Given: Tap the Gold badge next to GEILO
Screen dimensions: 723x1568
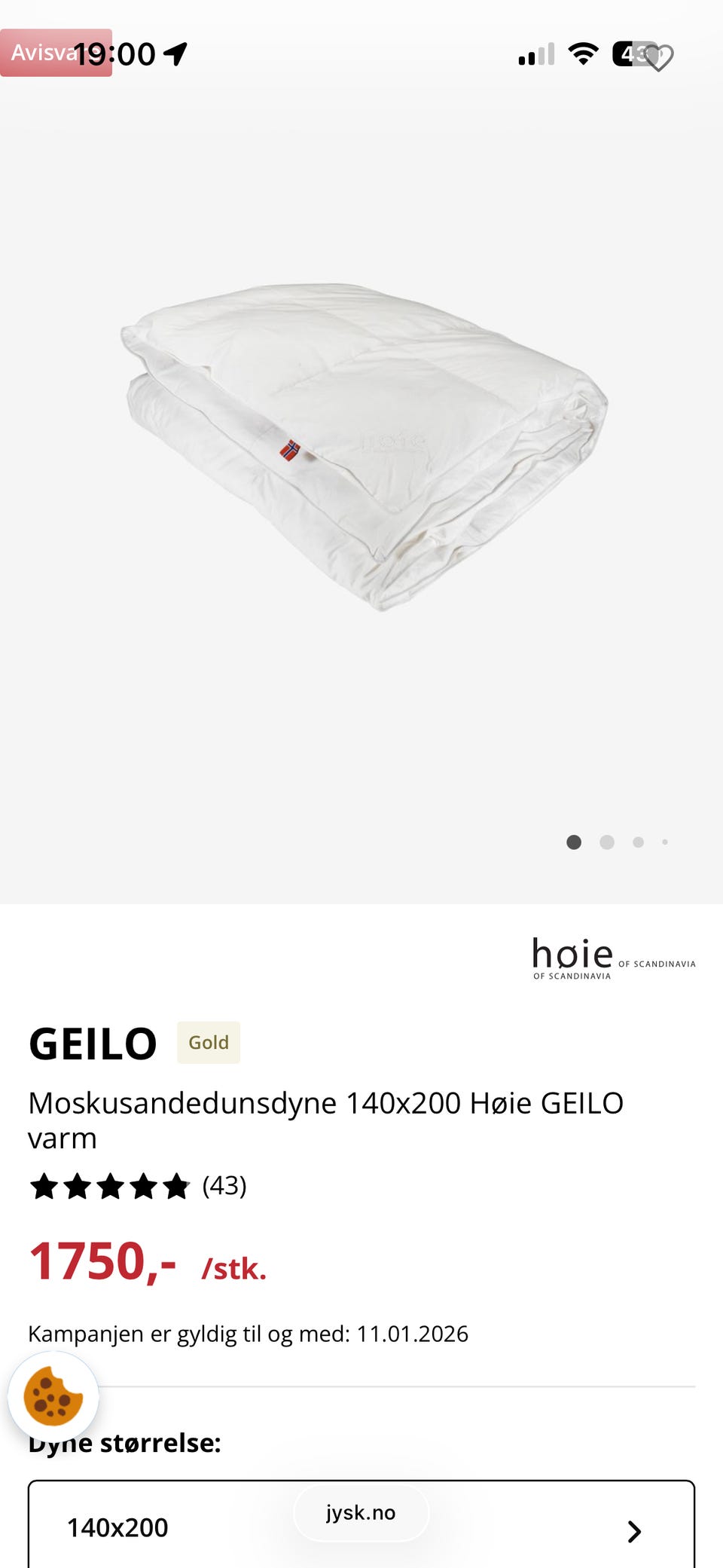Looking at the screenshot, I should (x=209, y=1043).
